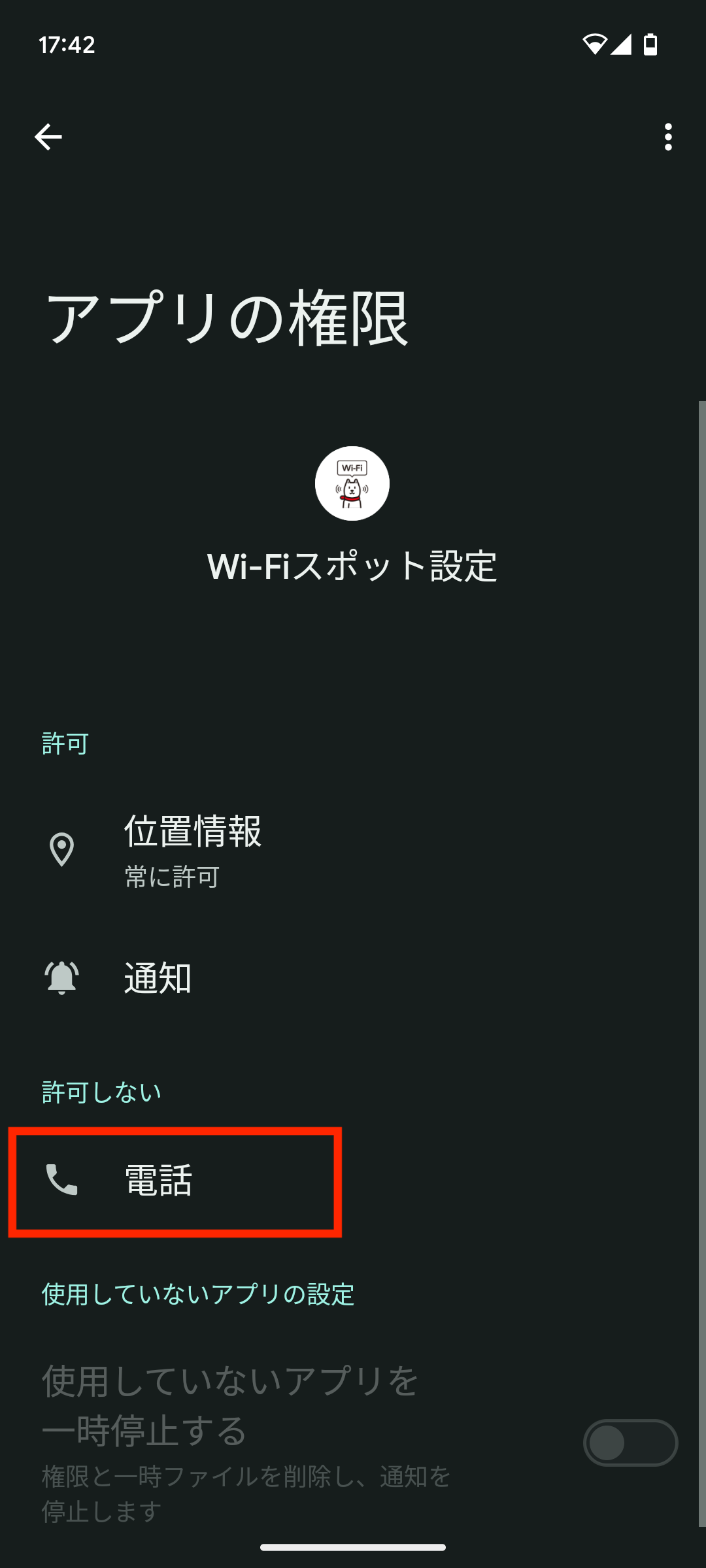The height and width of the screenshot is (1568, 706).
Task: Open the three-dot overflow menu
Action: (667, 137)
